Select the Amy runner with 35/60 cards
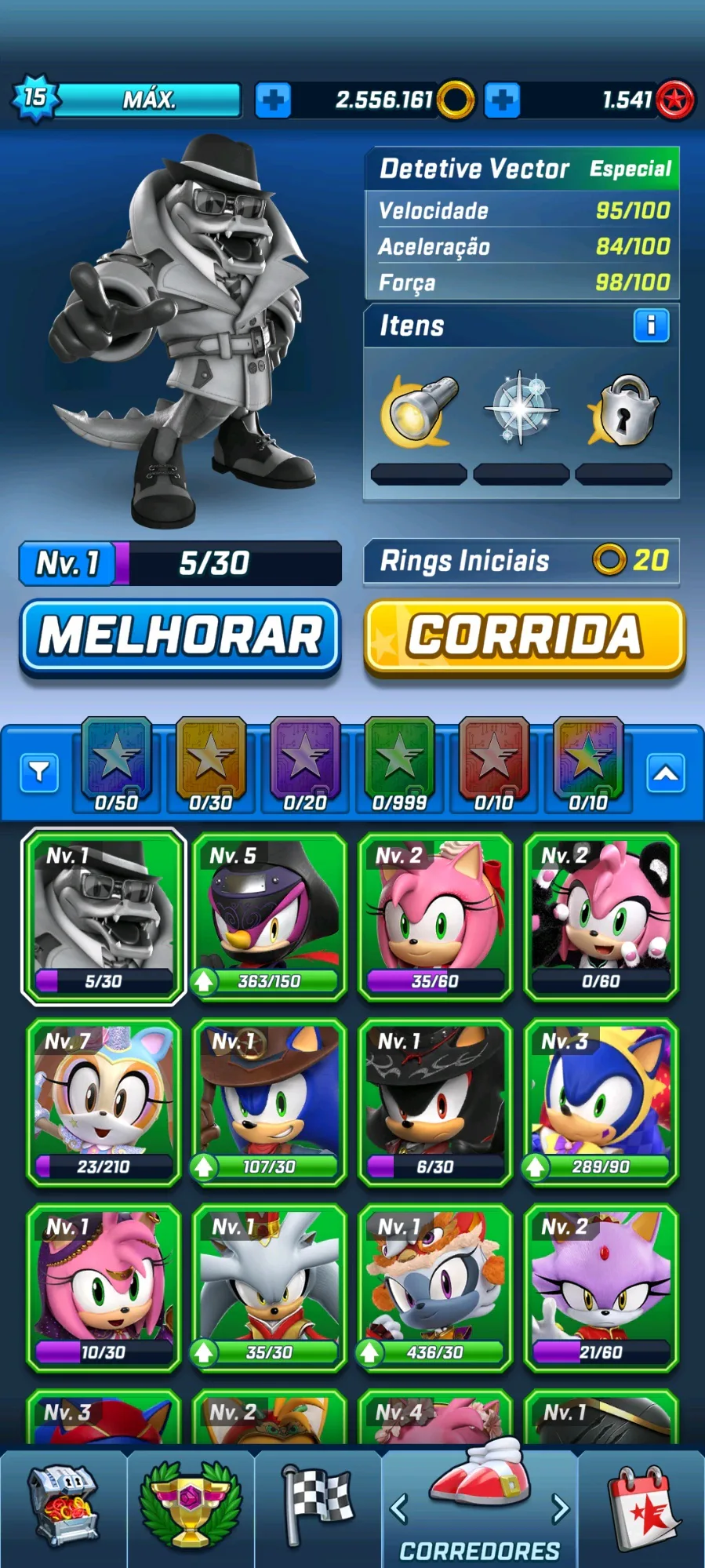 point(435,916)
